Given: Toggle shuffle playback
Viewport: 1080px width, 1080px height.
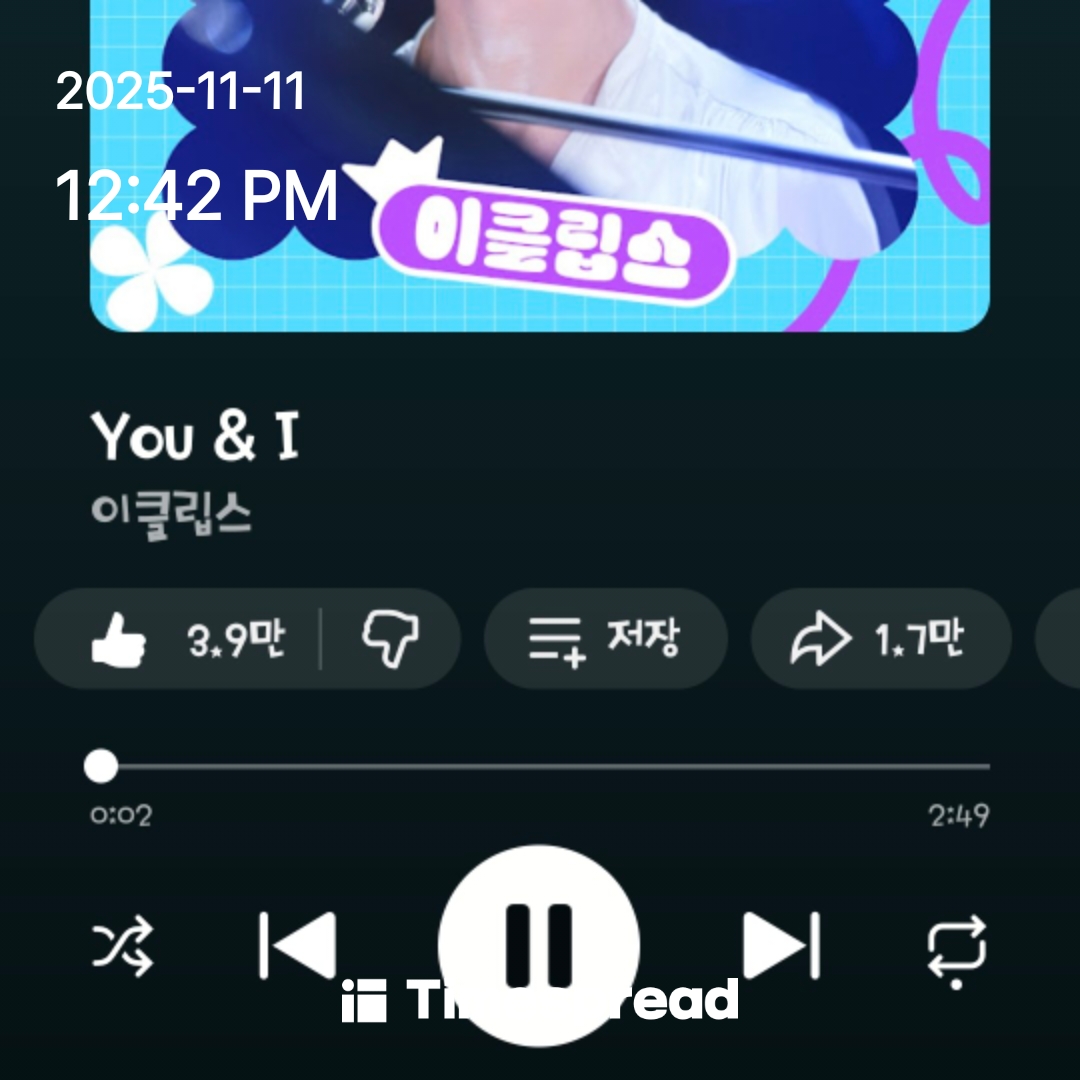Looking at the screenshot, I should pyautogui.click(x=123, y=946).
